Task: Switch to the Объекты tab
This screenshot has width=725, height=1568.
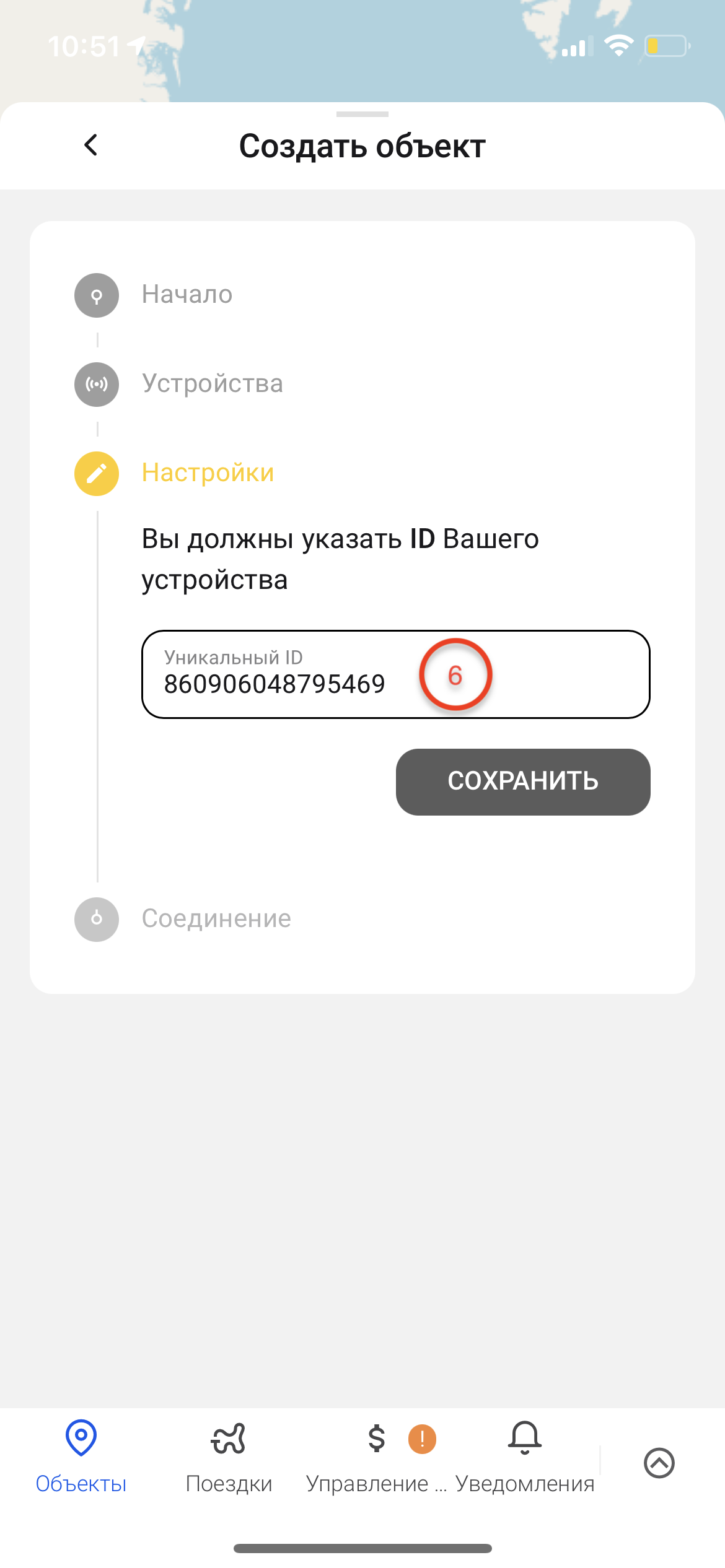Action: click(x=81, y=1457)
